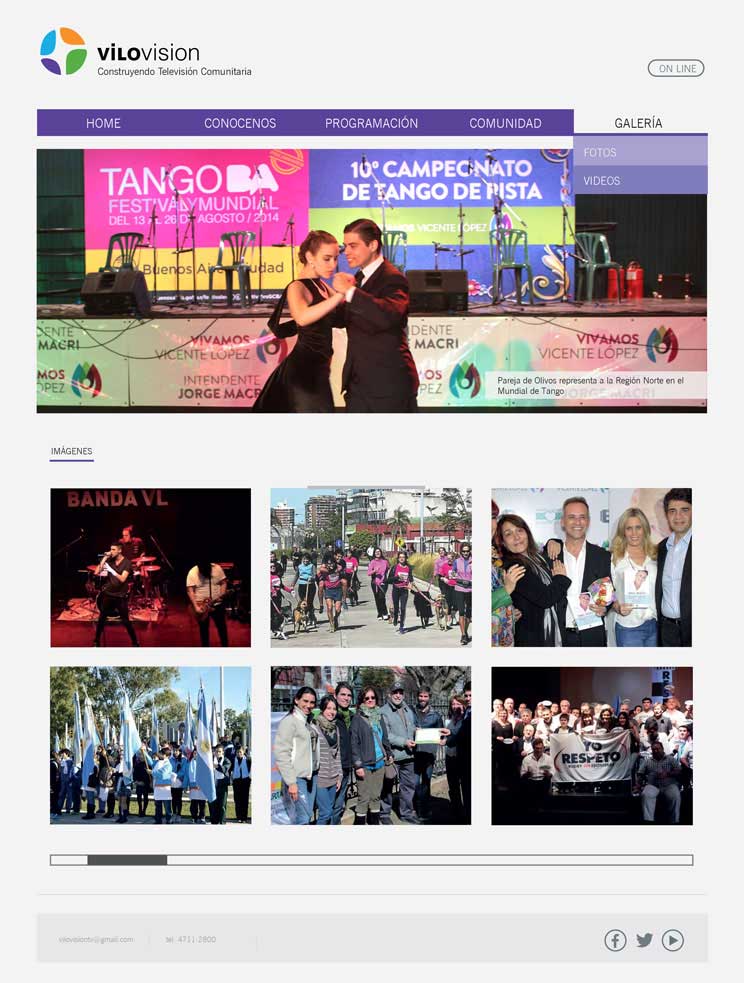Open the BANDA VL concert image
This screenshot has height=983, width=744.
(x=150, y=567)
